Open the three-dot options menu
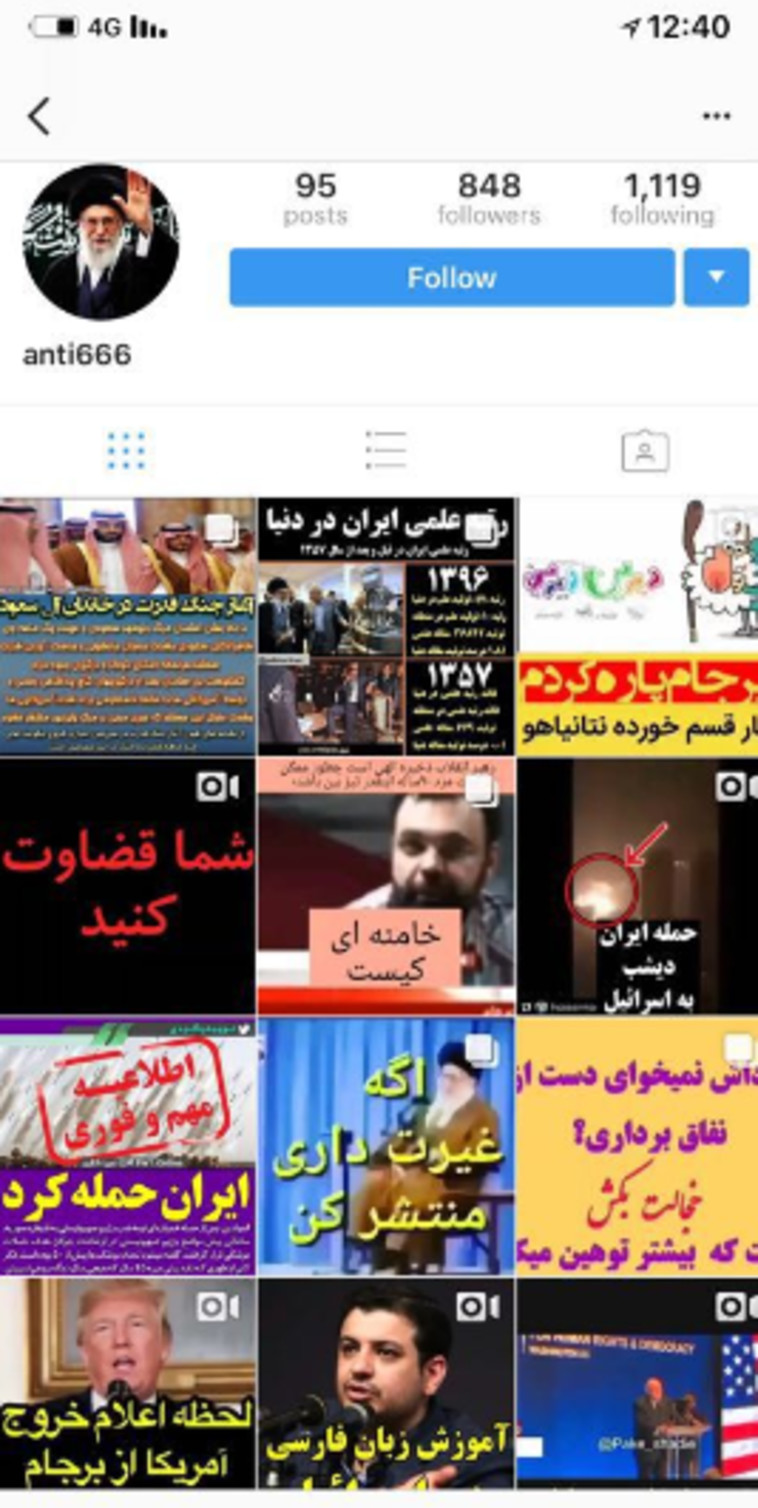The width and height of the screenshot is (758, 1508). tap(716, 117)
